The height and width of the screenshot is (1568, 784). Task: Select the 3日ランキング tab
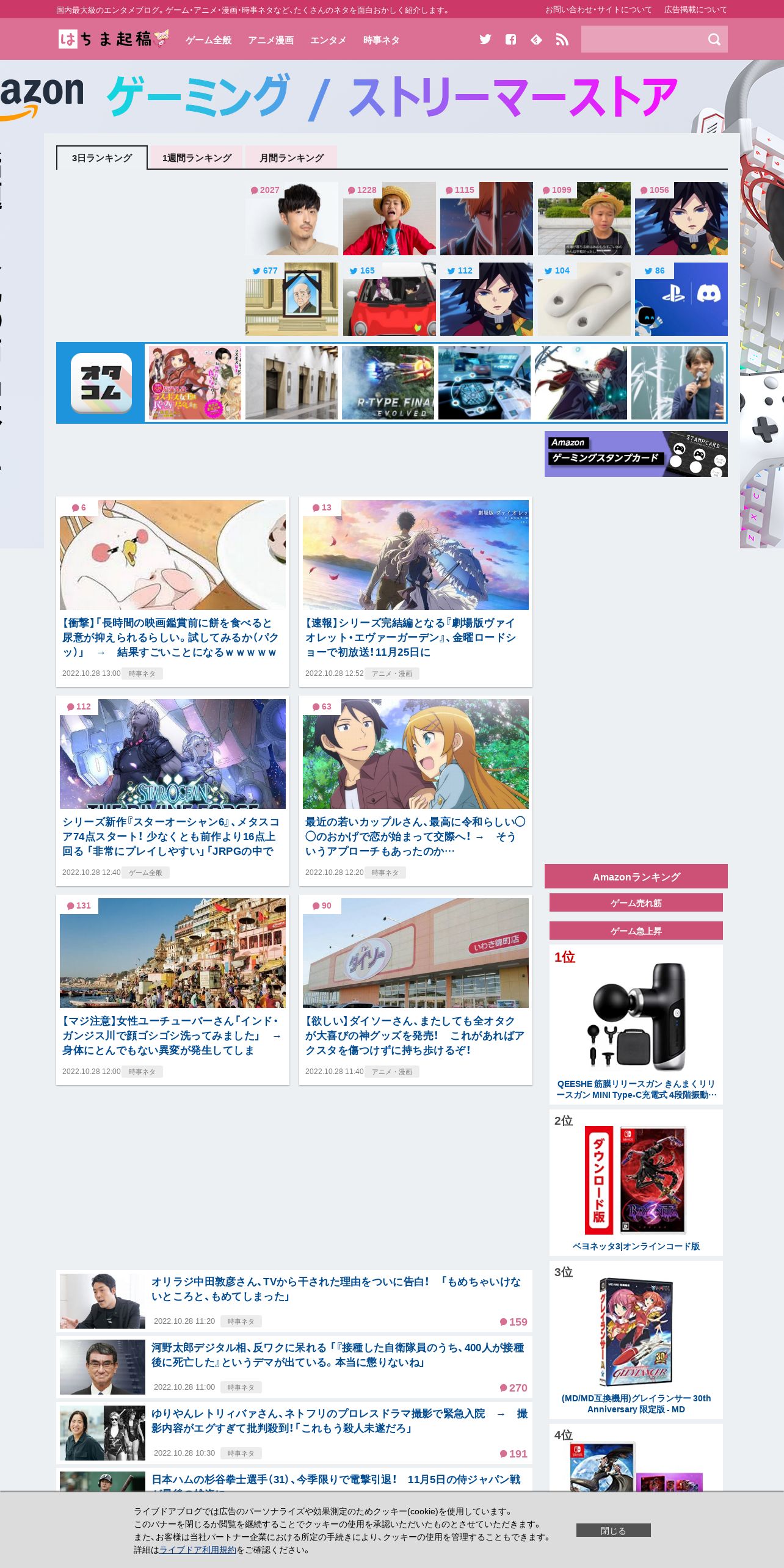pyautogui.click(x=102, y=158)
